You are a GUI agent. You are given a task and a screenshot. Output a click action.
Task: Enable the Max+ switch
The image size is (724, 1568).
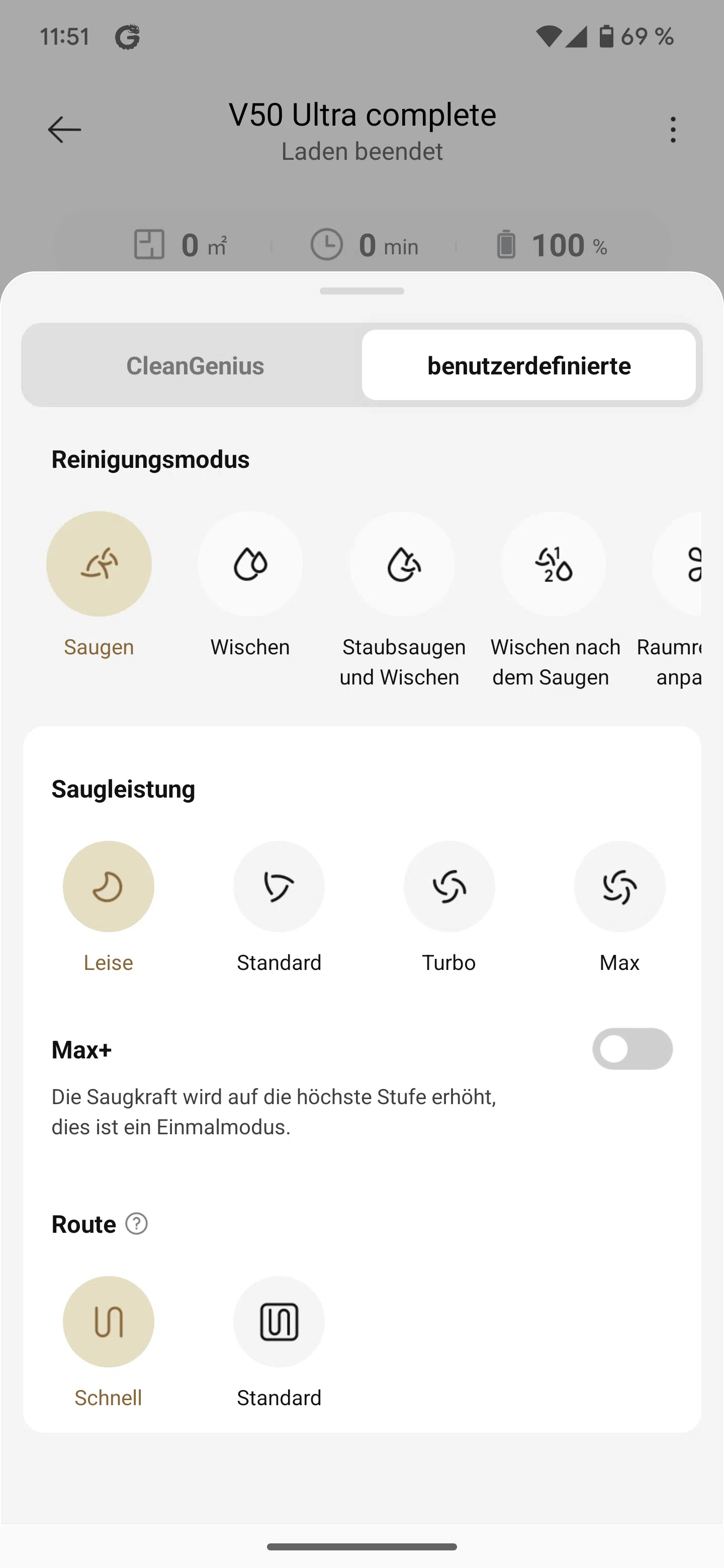[632, 1049]
